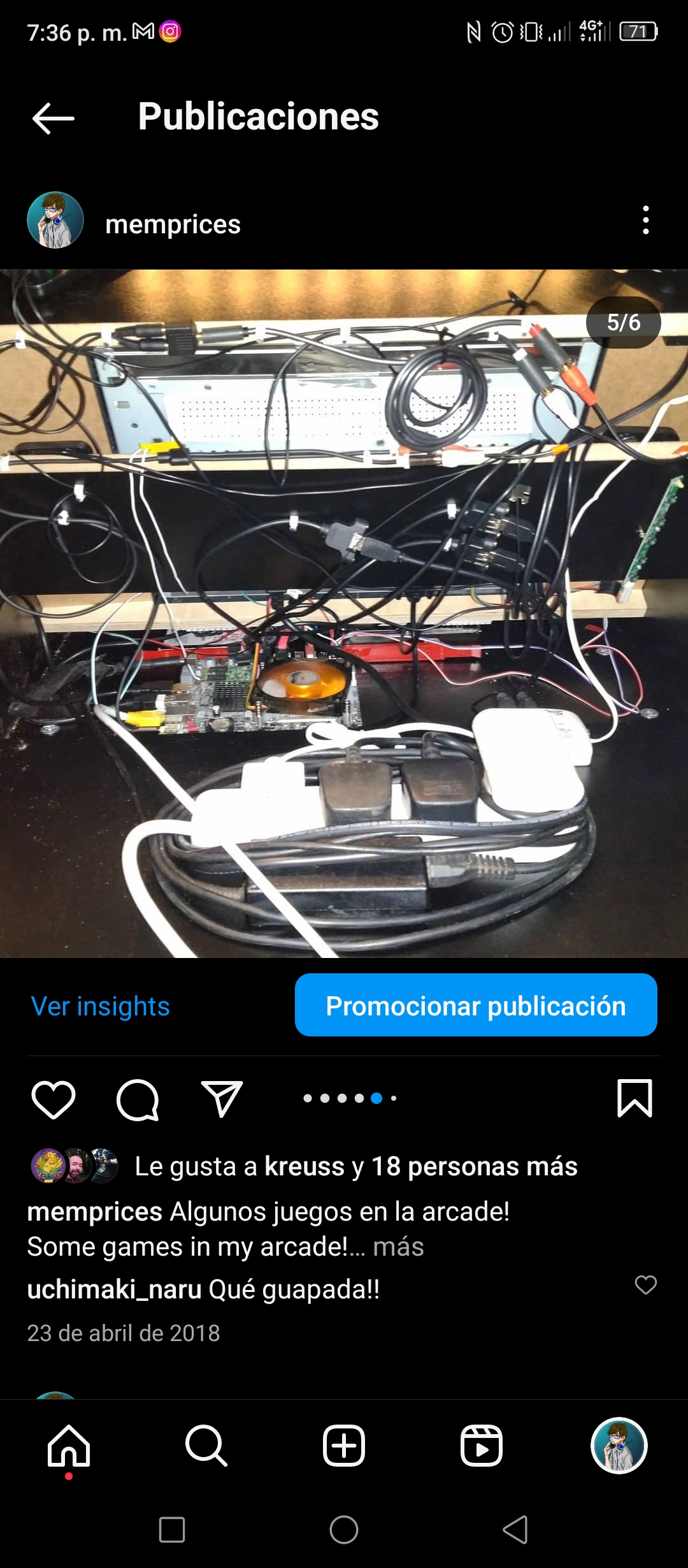This screenshot has width=688, height=1568.
Task: Like uchimaki_naru's comment
Action: point(646,1285)
